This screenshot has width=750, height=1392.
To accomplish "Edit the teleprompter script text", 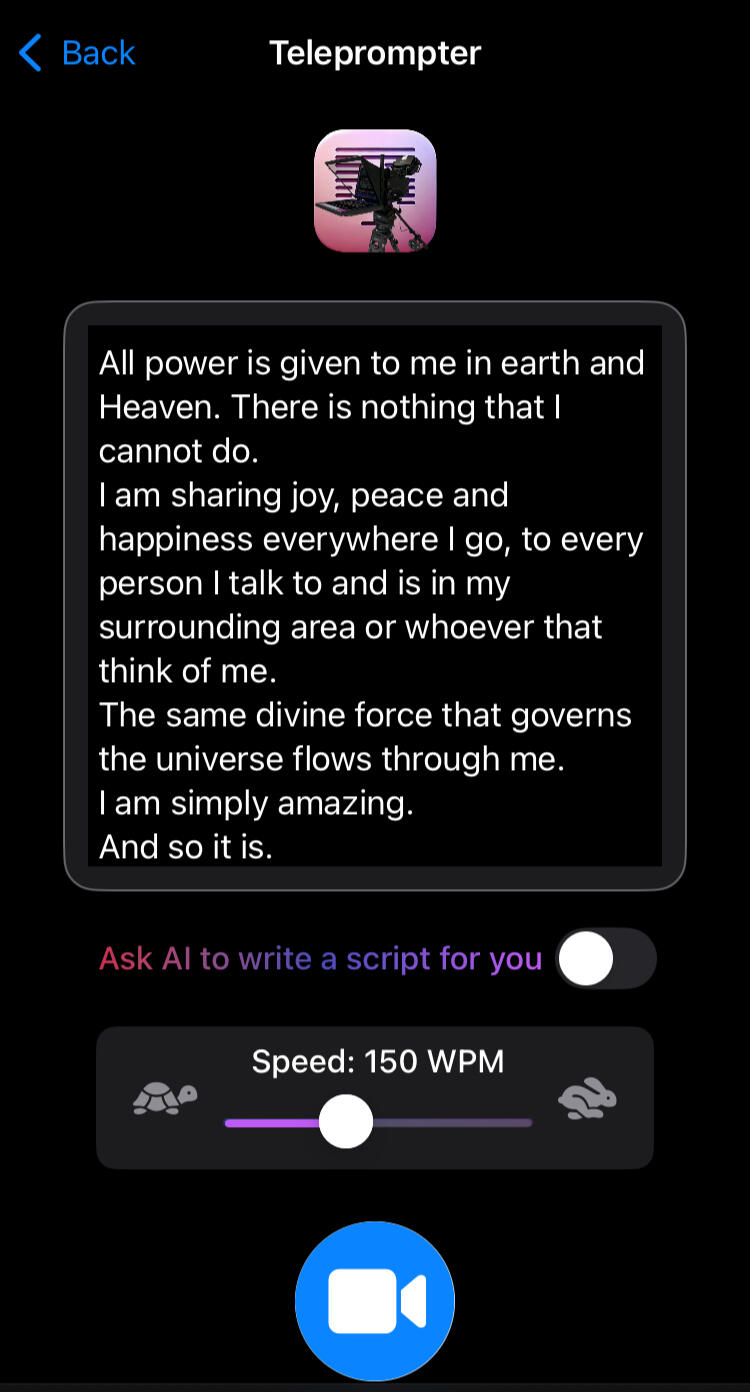I will (x=375, y=595).
